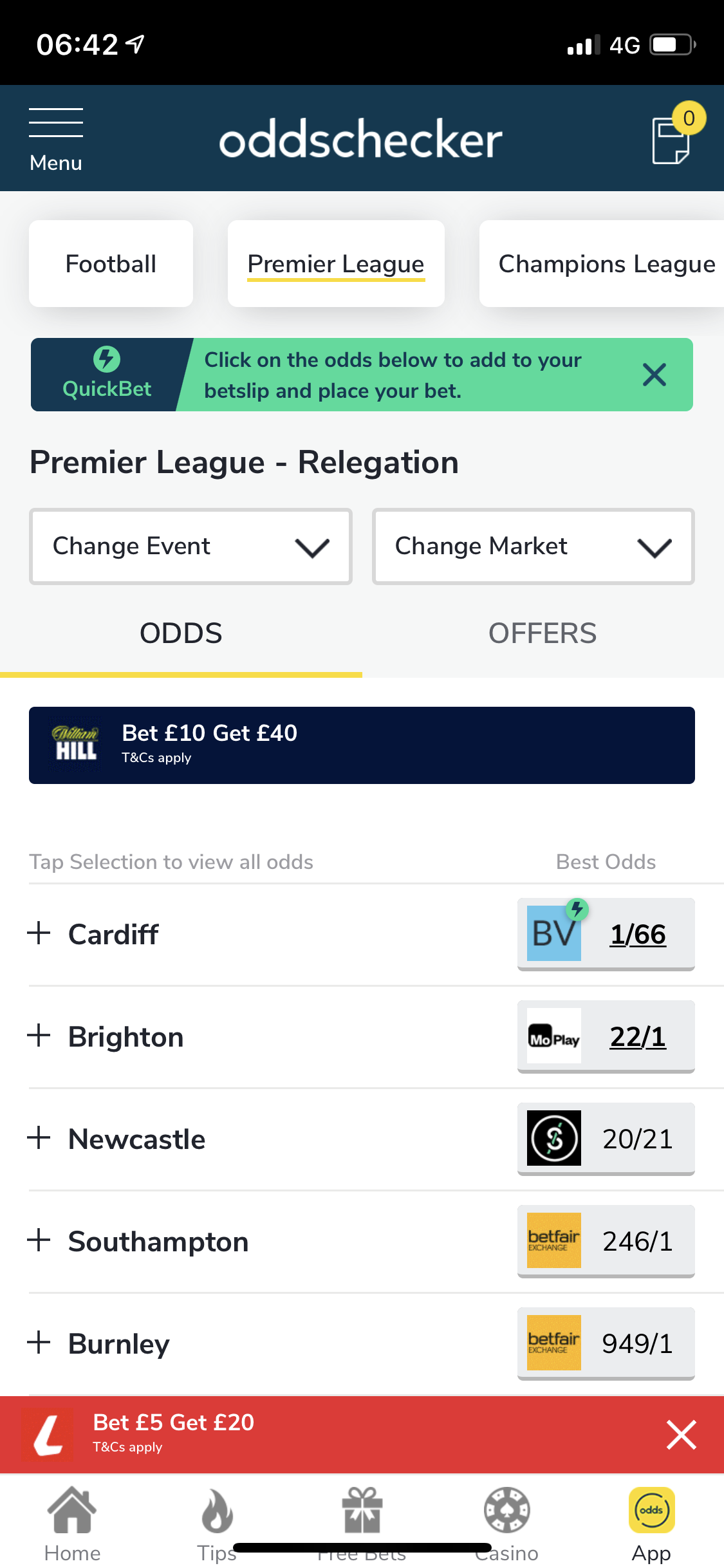Image resolution: width=724 pixels, height=1568 pixels.
Task: Open the Casino tab
Action: (x=506, y=1524)
